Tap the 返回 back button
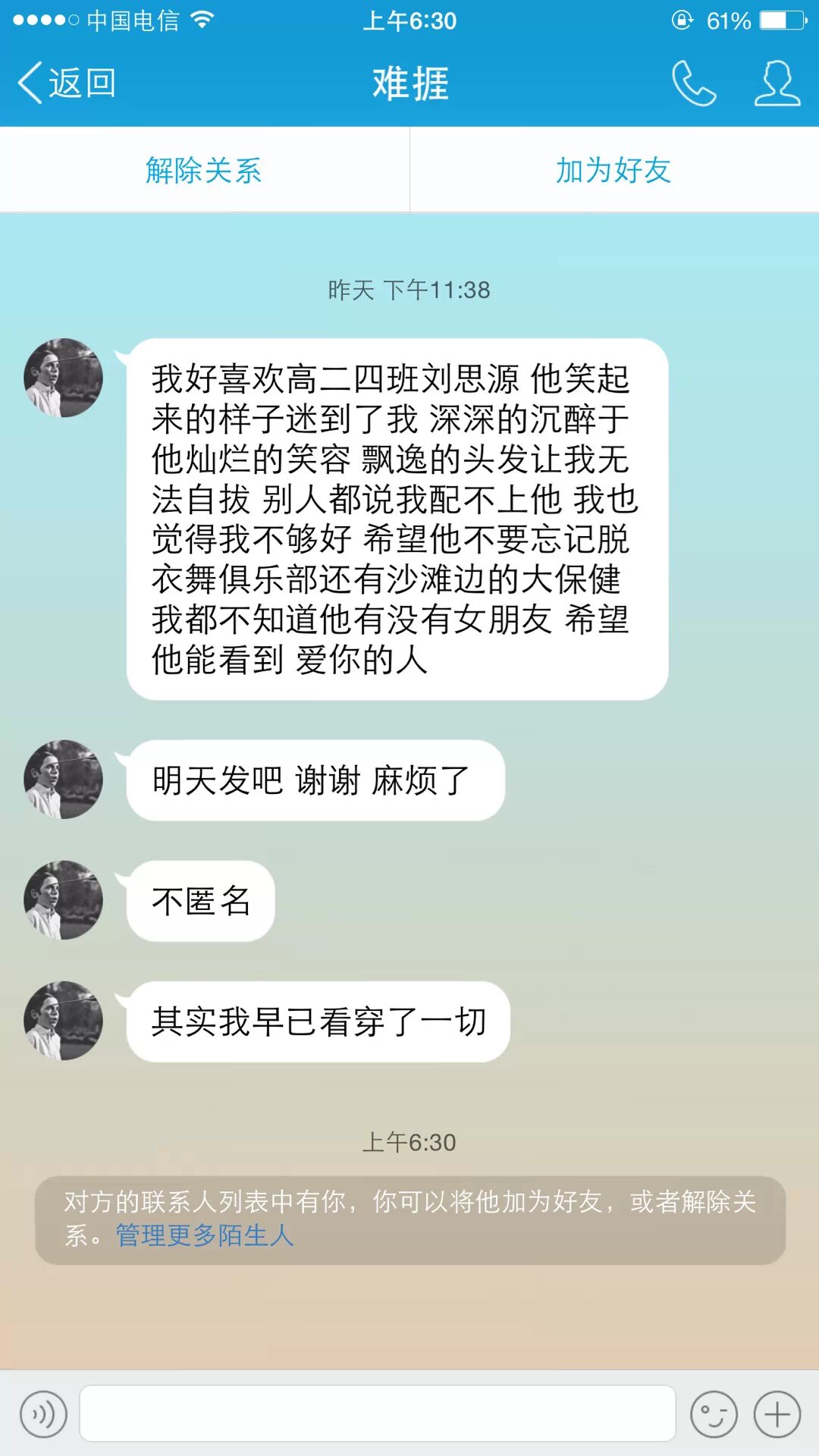 click(x=67, y=83)
